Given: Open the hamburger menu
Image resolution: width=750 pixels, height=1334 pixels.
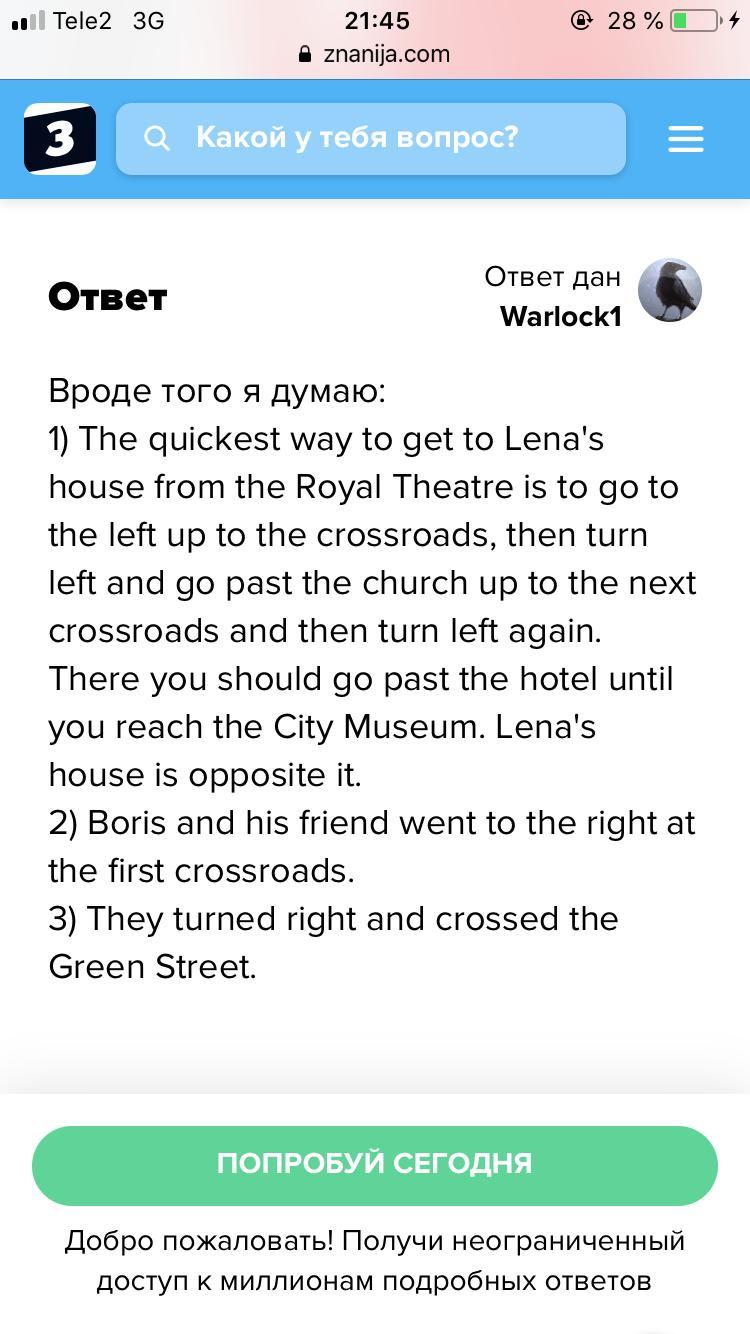Looking at the screenshot, I should pos(686,139).
